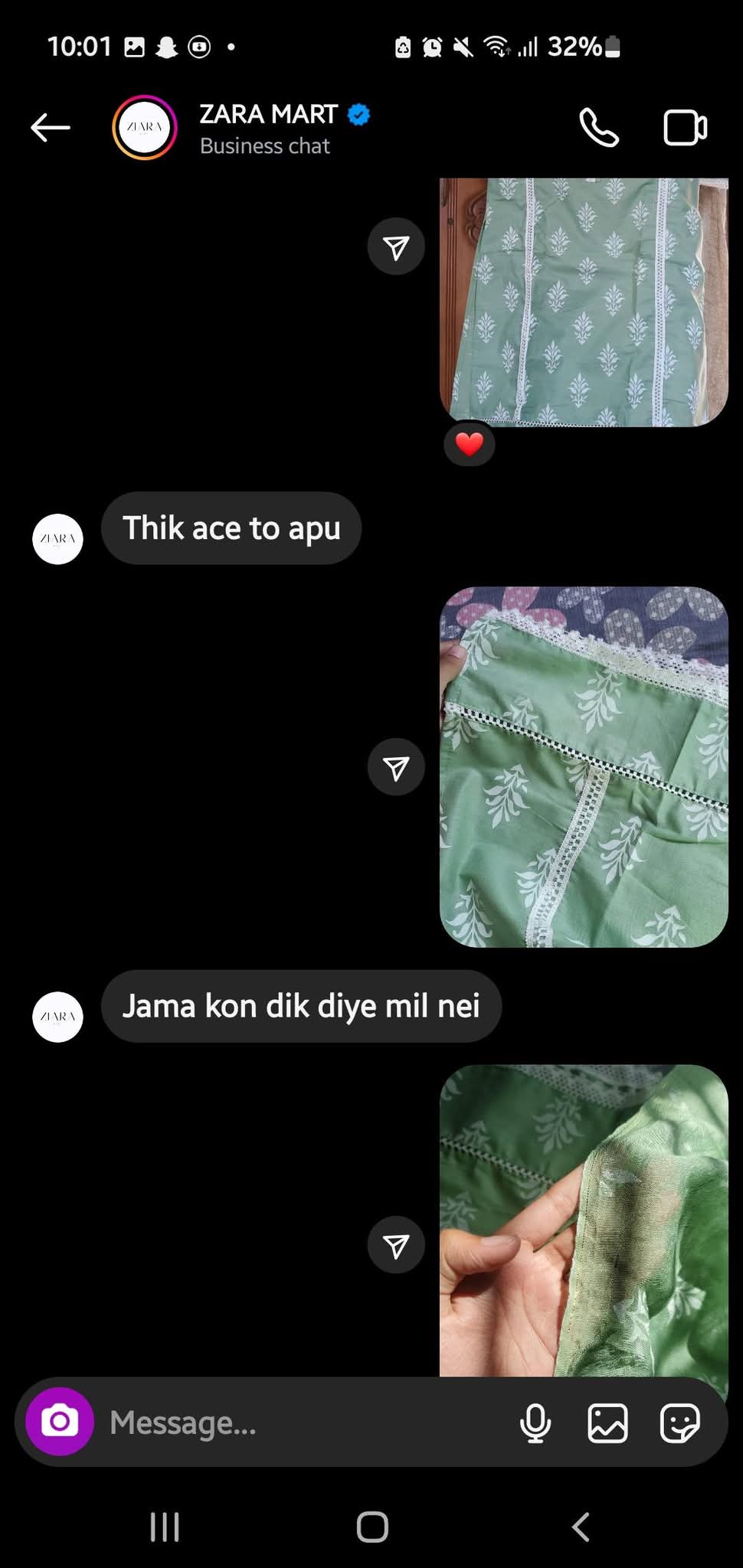Viewport: 743px width, 1568px height.
Task: Open the gallery picker icon
Action: (x=607, y=1423)
